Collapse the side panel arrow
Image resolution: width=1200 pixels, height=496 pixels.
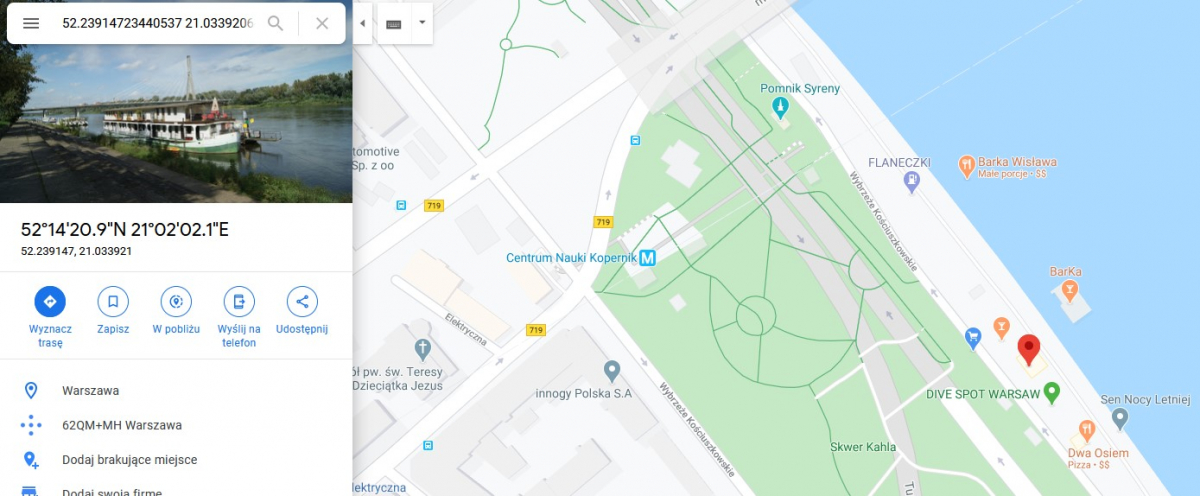pyautogui.click(x=362, y=23)
